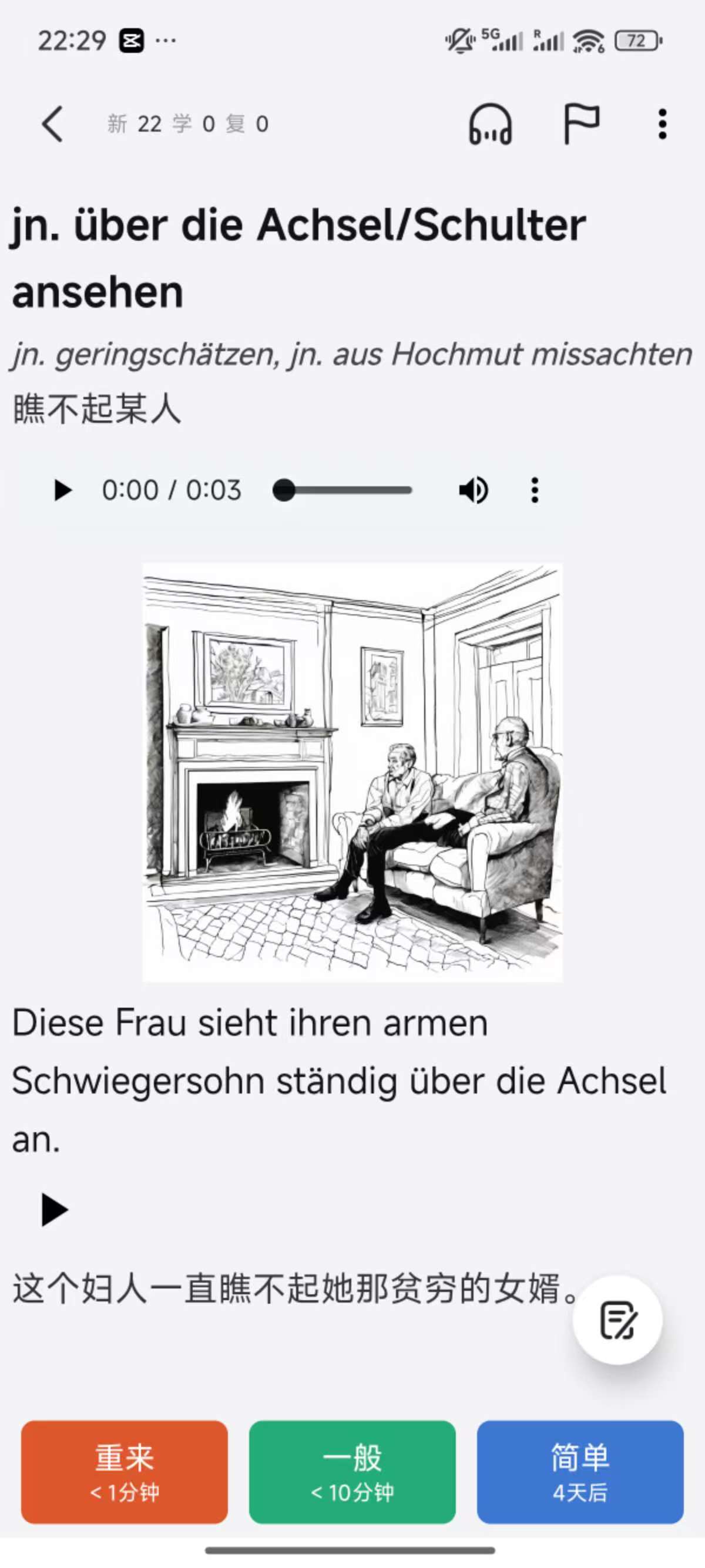Viewport: 705px width, 1568px height.
Task: Tap the audio progress slider
Action: tap(343, 490)
